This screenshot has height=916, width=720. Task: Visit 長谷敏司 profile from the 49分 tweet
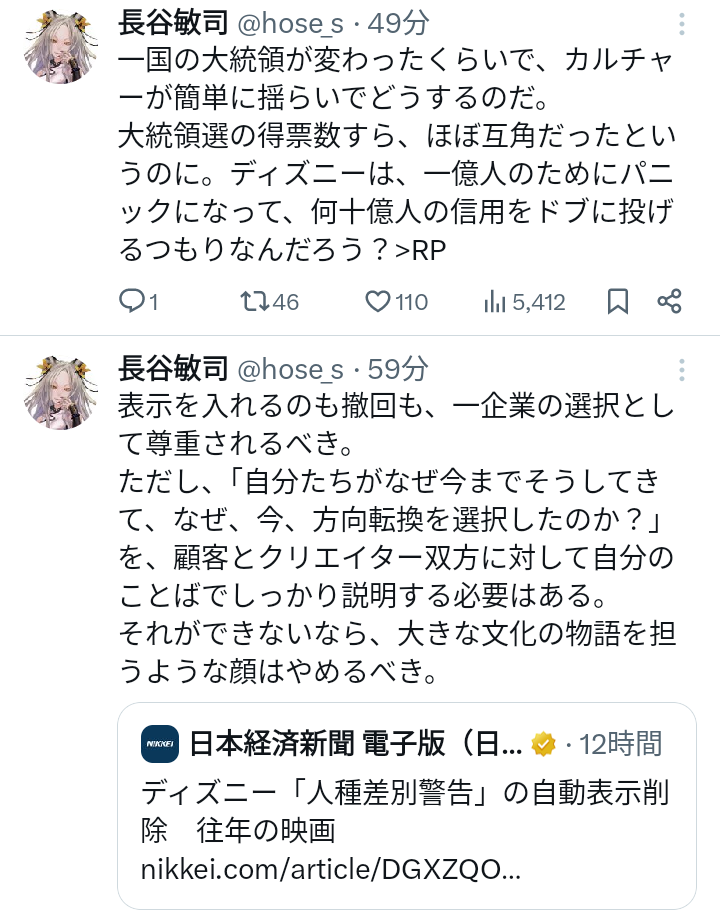pyautogui.click(x=173, y=24)
